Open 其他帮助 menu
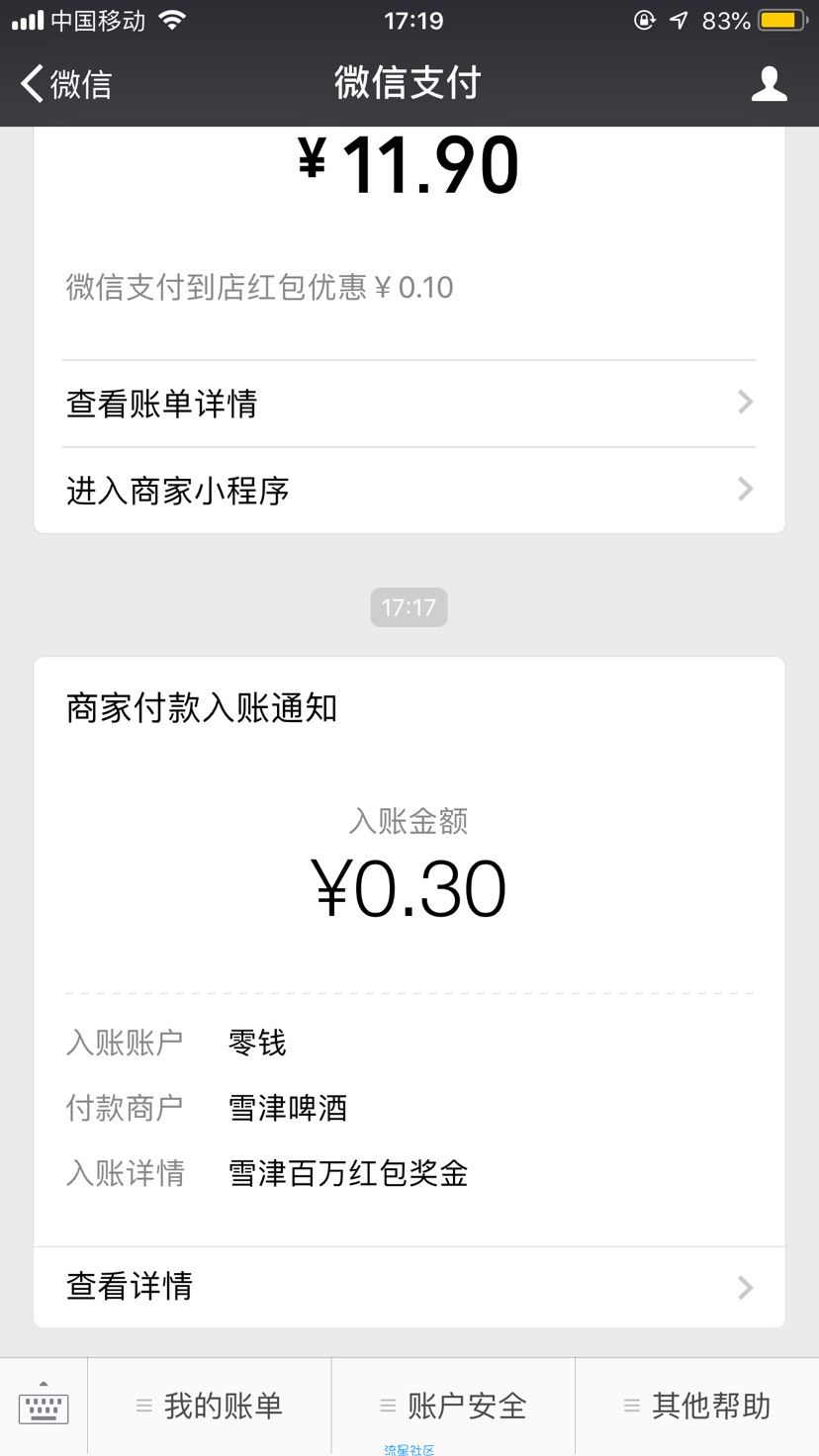This screenshot has width=819, height=1456. pyautogui.click(x=697, y=1406)
